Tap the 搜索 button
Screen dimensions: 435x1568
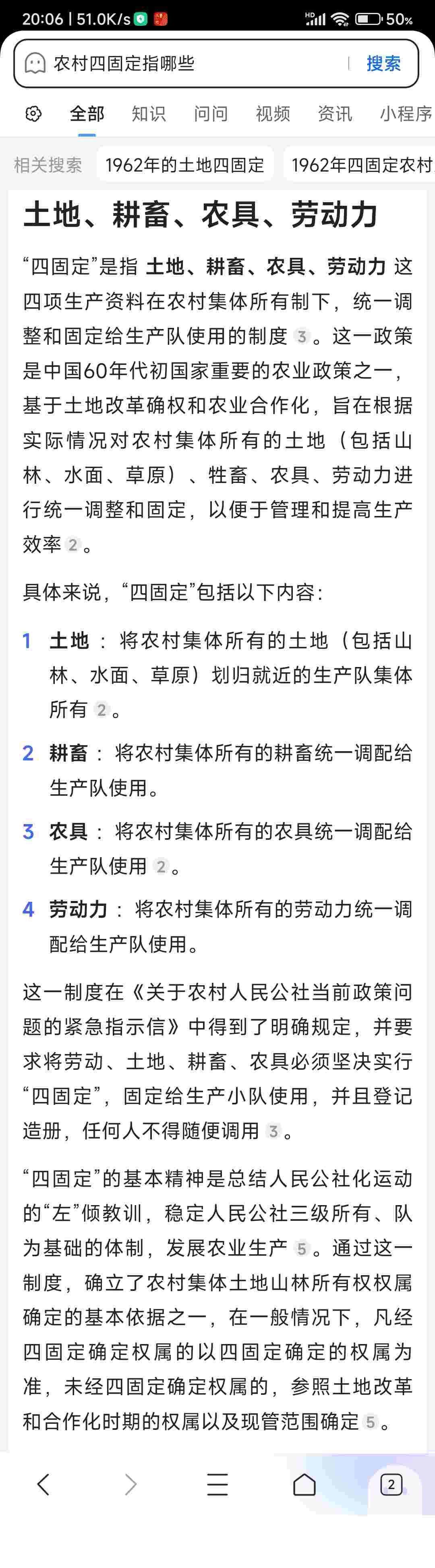pyautogui.click(x=383, y=63)
